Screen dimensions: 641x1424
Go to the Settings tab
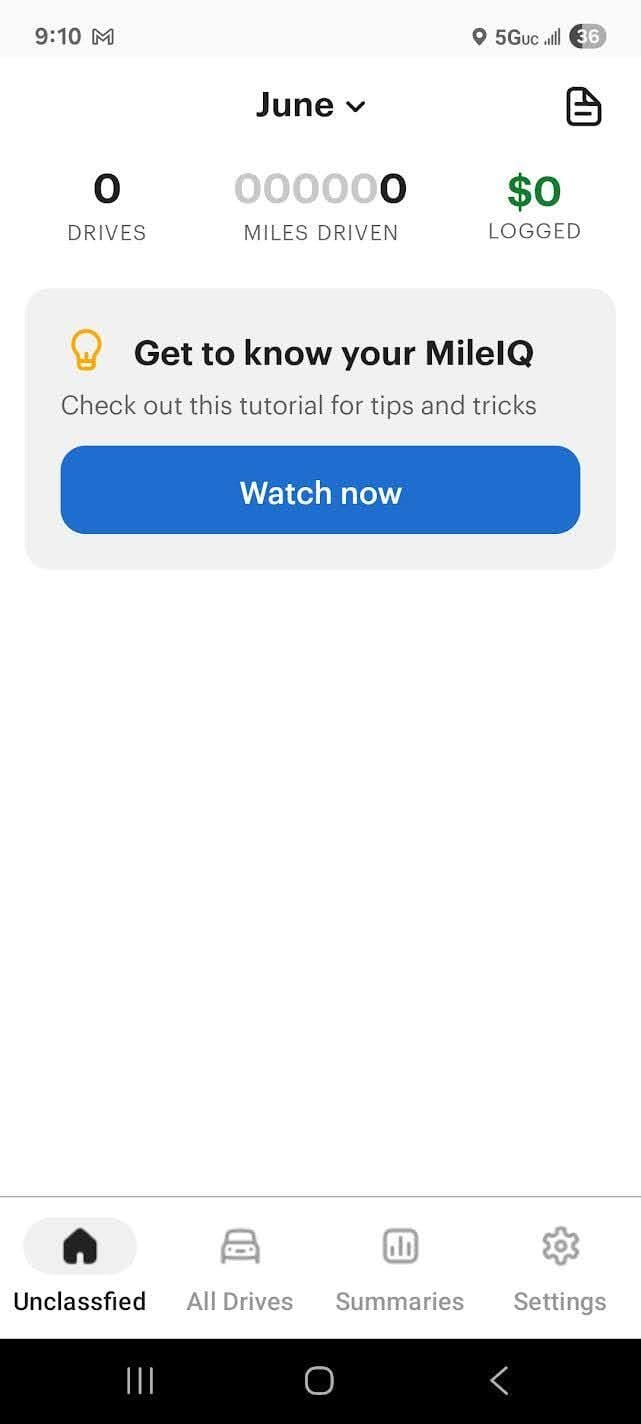[x=560, y=1267]
